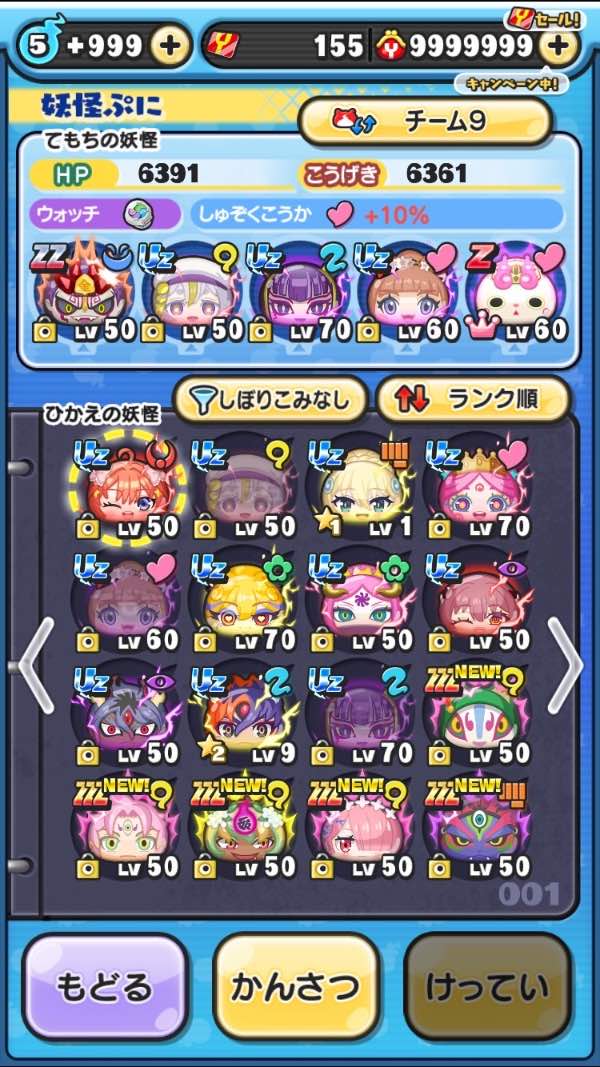Confirm with the けってい button
600x1067 pixels.
[x=488, y=987]
